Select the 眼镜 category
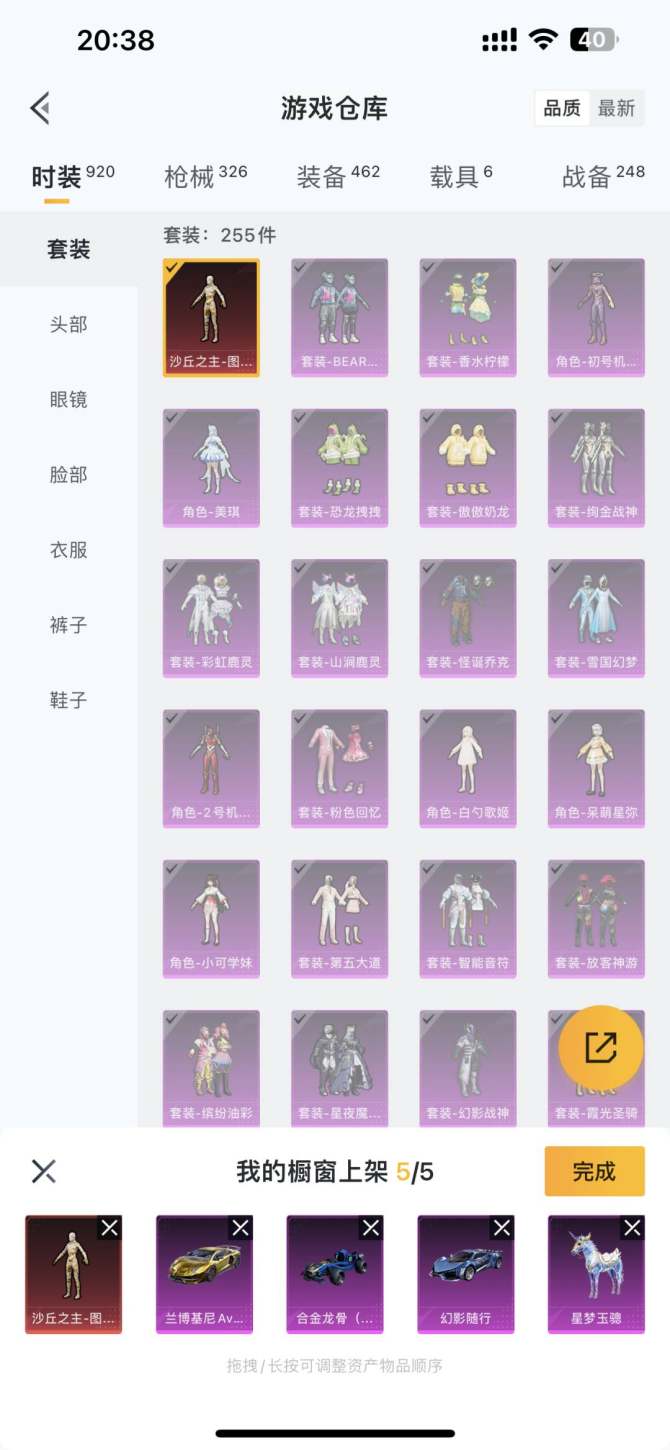 (68, 399)
